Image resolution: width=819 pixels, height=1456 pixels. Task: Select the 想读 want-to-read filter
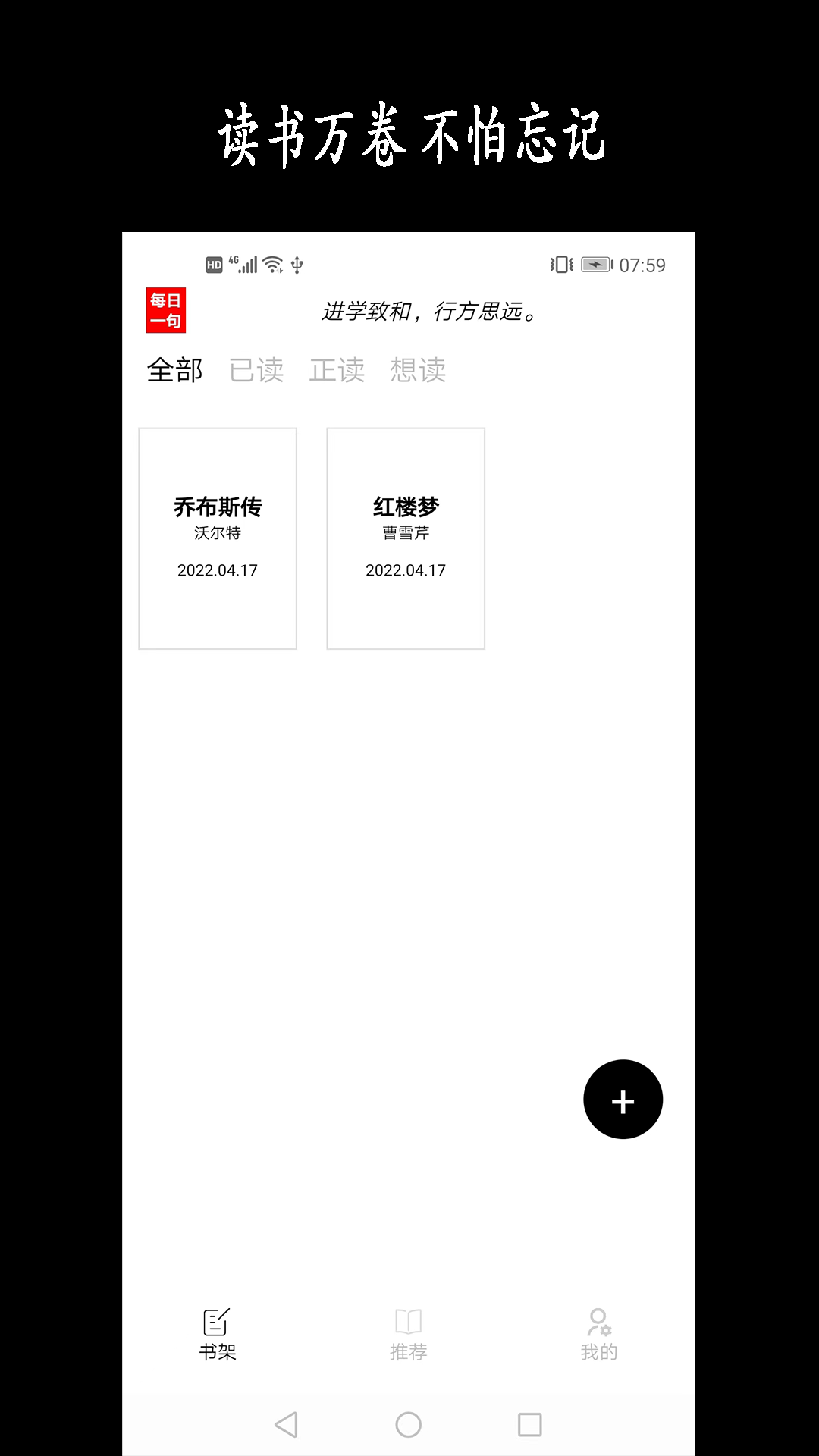(419, 370)
